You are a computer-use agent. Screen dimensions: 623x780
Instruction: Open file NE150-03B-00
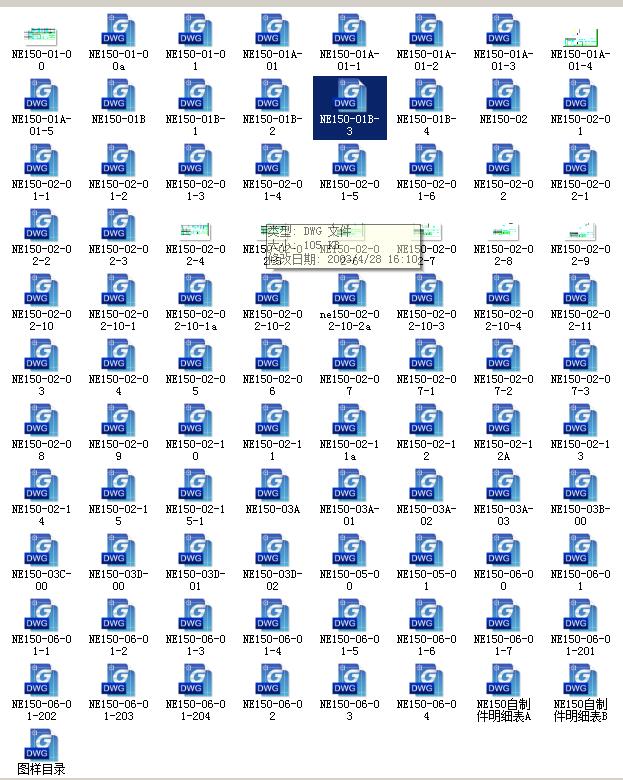pos(580,487)
